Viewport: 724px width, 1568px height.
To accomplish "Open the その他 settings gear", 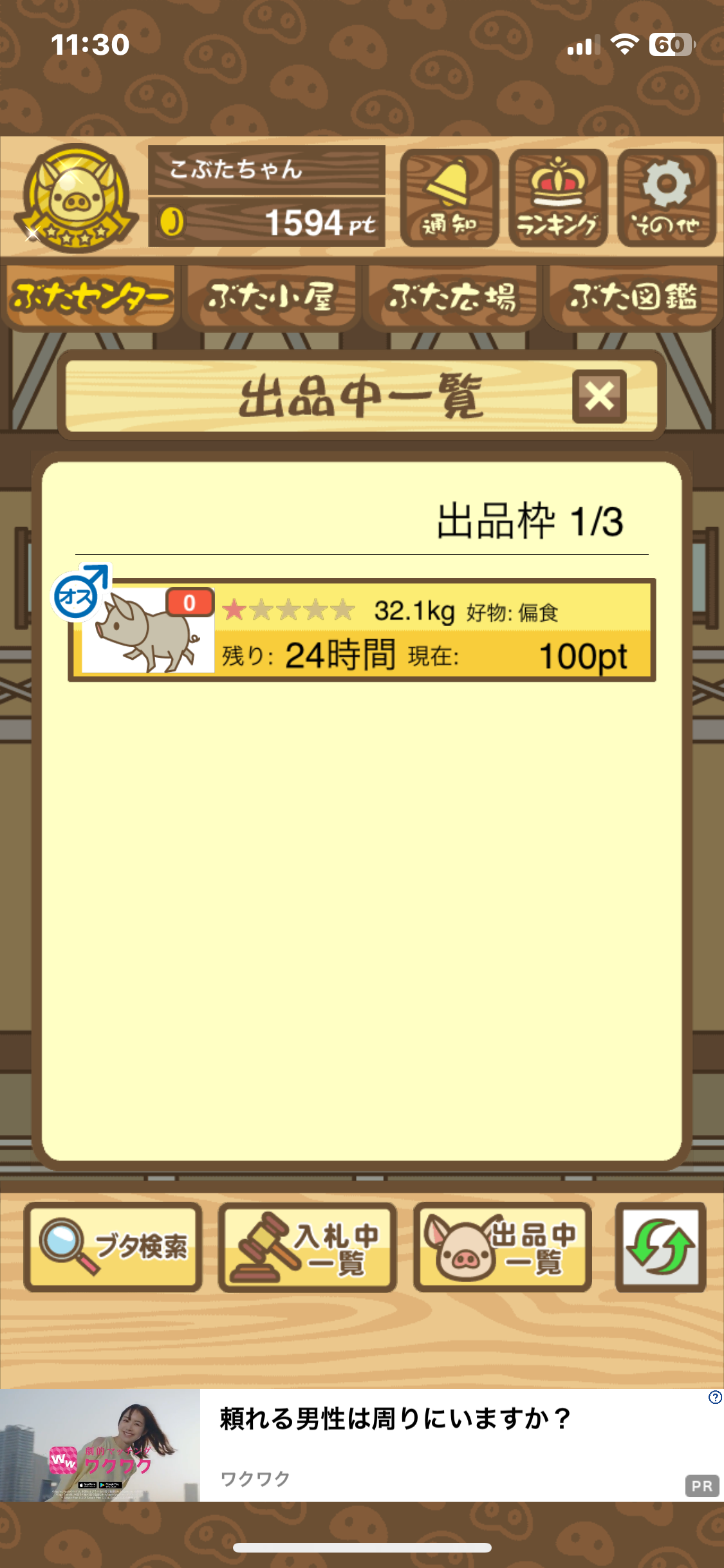I will [666, 198].
